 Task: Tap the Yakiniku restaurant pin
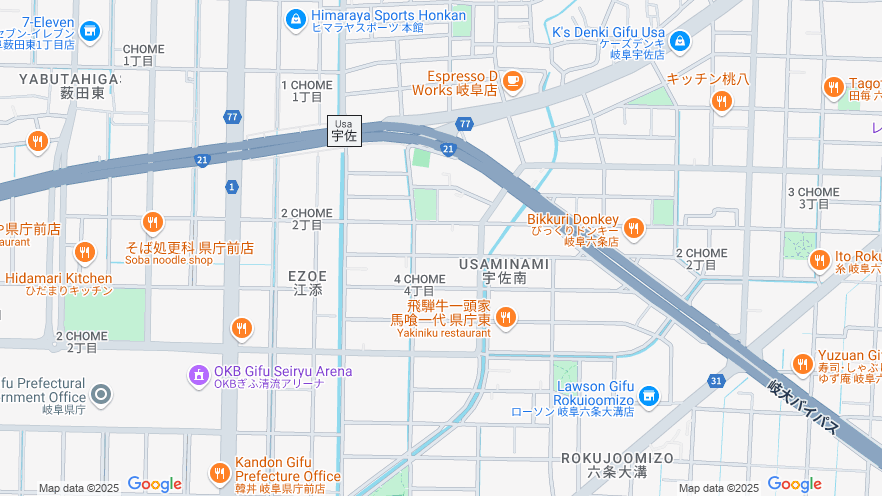coord(506,318)
